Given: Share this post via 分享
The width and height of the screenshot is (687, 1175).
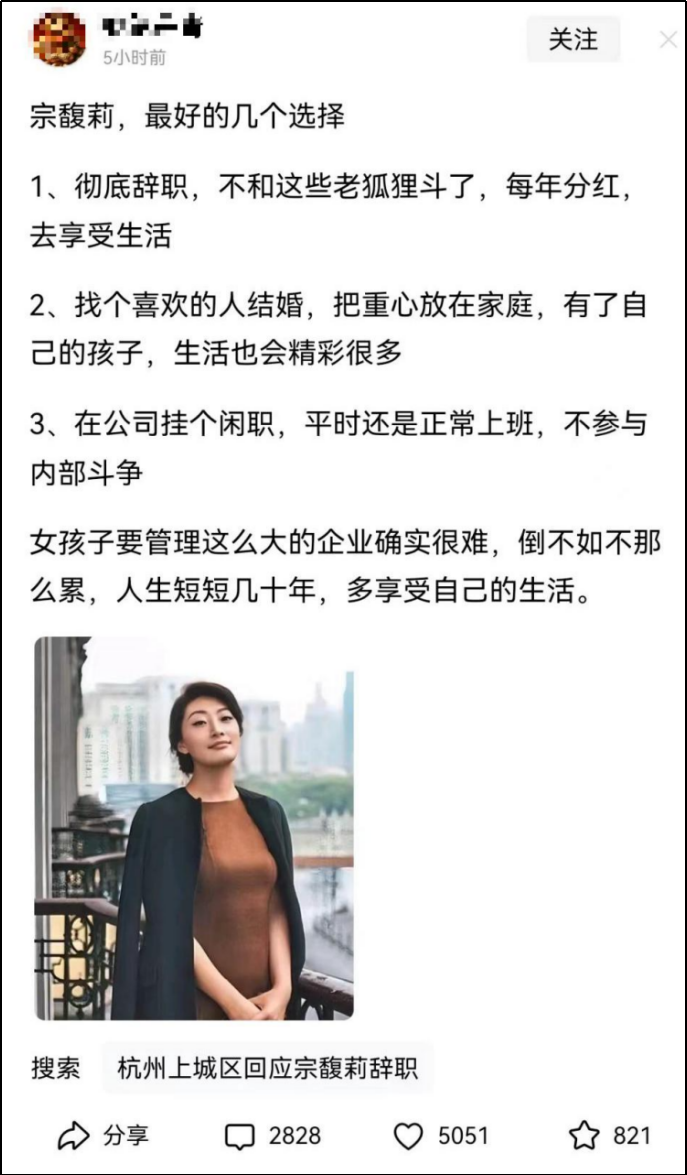Looking at the screenshot, I should (103, 1136).
